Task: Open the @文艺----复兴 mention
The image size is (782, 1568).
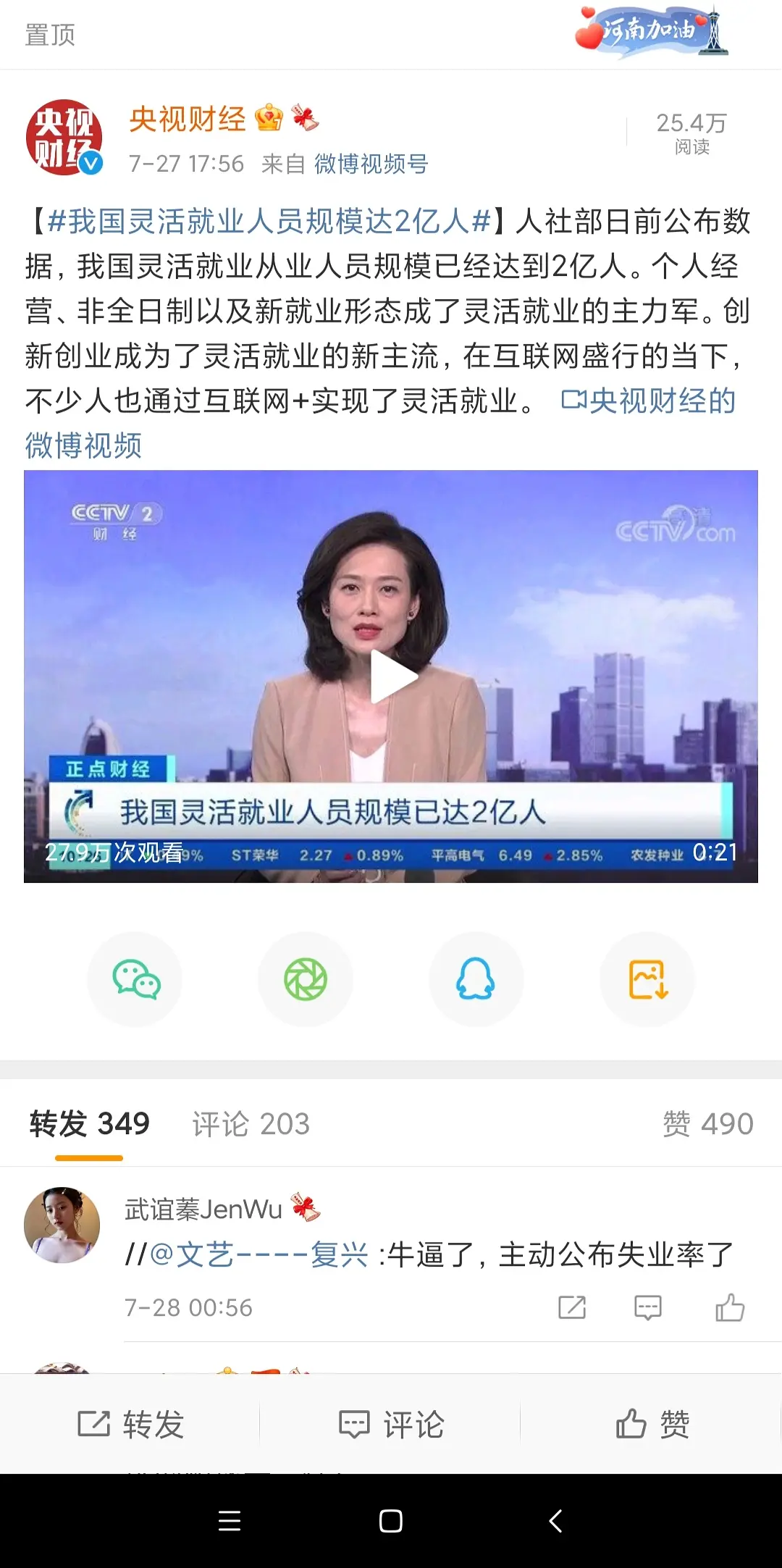Action: (x=259, y=1254)
